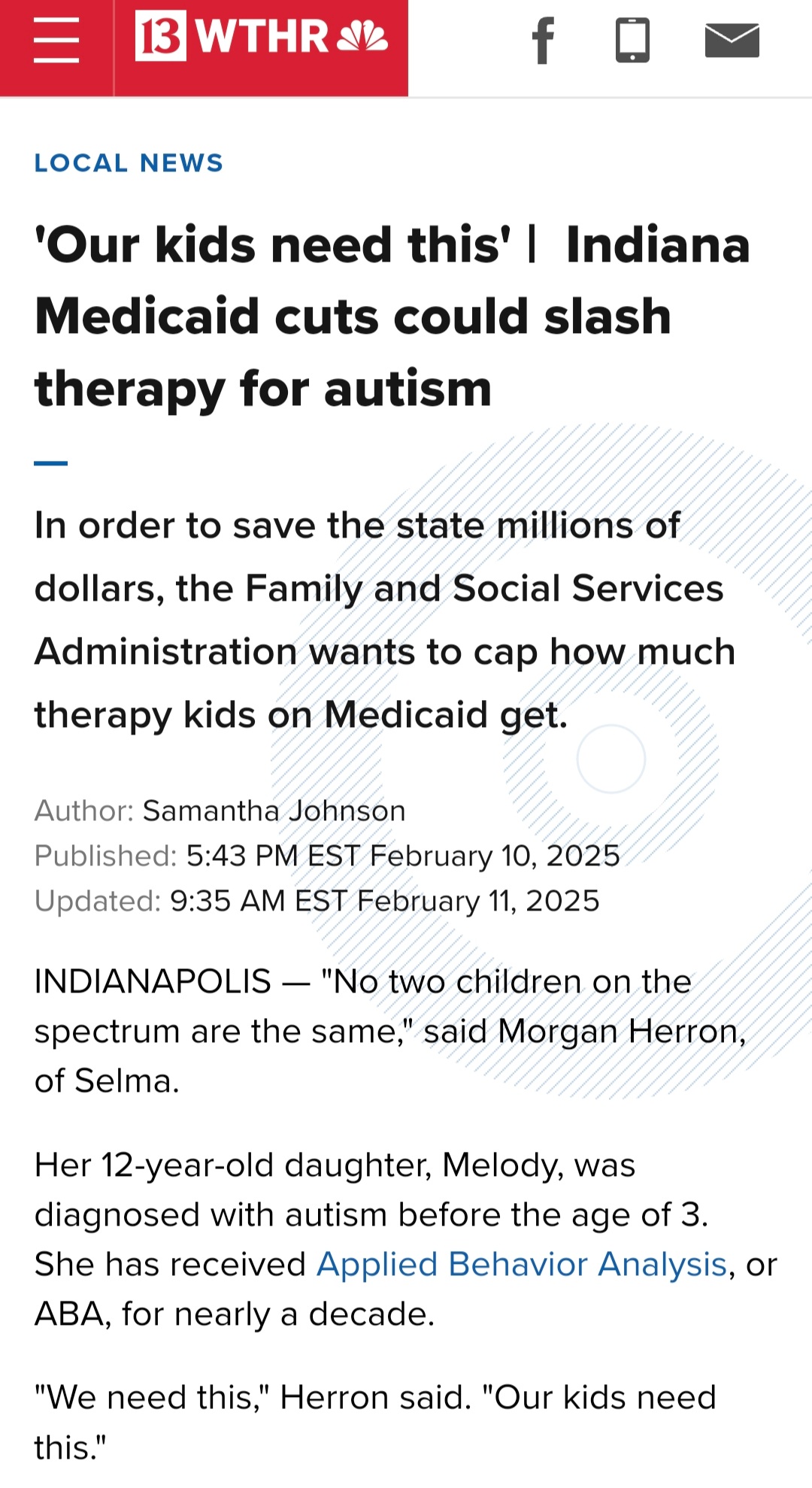This screenshot has width=812, height=1488.
Task: Share the article on Facebook
Action: [x=543, y=41]
